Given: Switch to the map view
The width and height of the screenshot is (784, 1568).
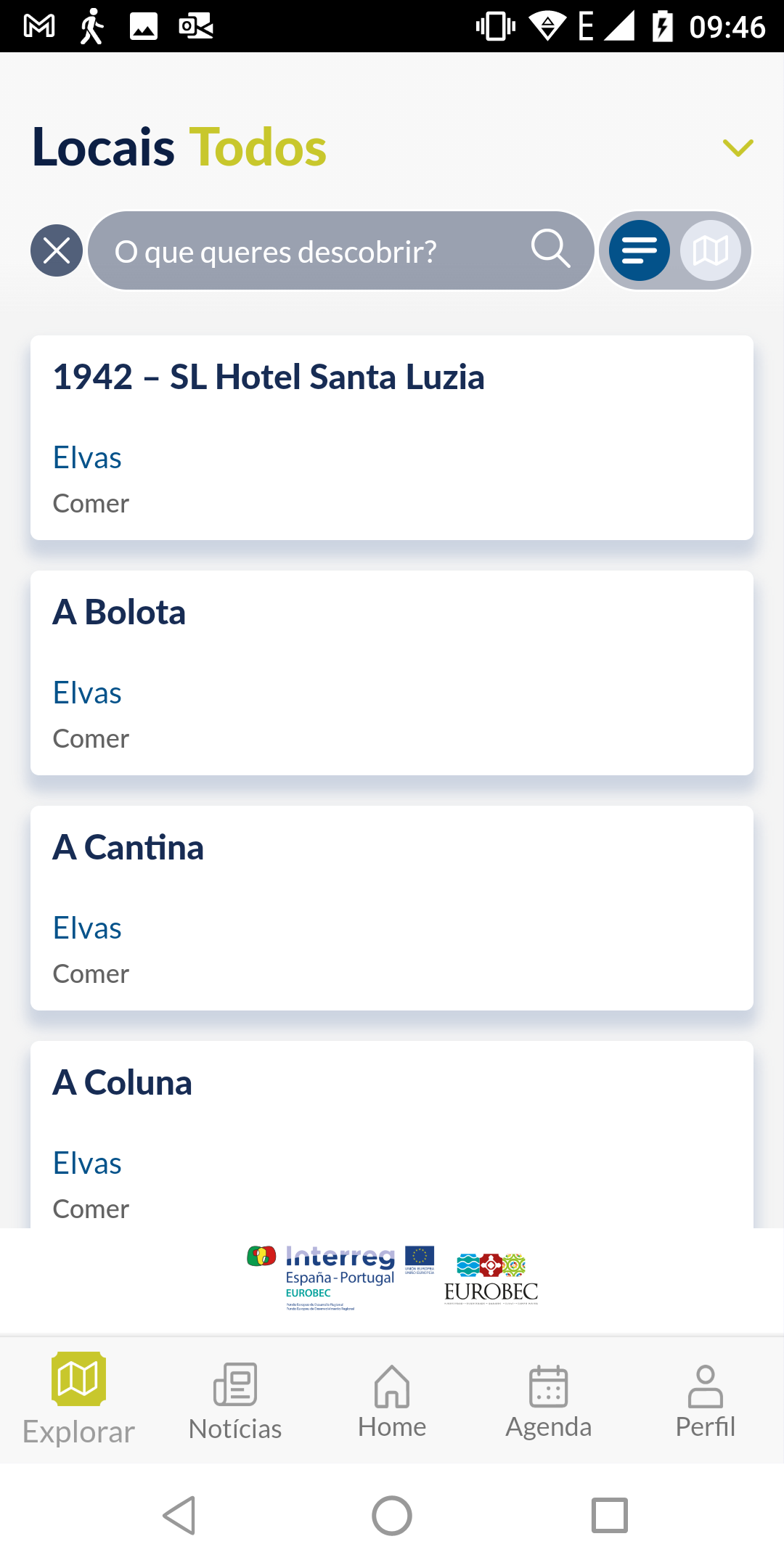Looking at the screenshot, I should tap(711, 250).
